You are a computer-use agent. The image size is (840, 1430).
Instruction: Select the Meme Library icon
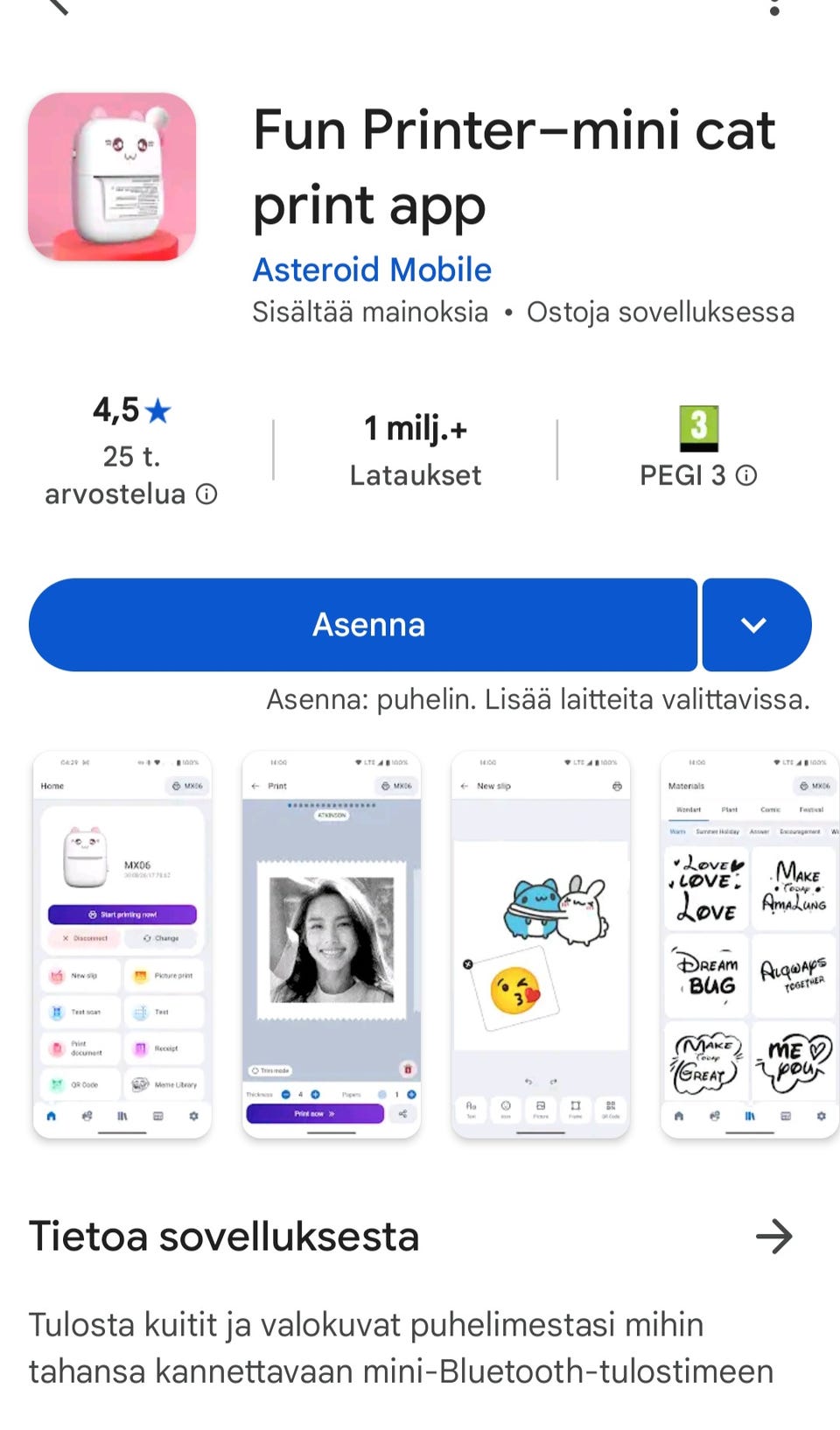click(141, 1084)
